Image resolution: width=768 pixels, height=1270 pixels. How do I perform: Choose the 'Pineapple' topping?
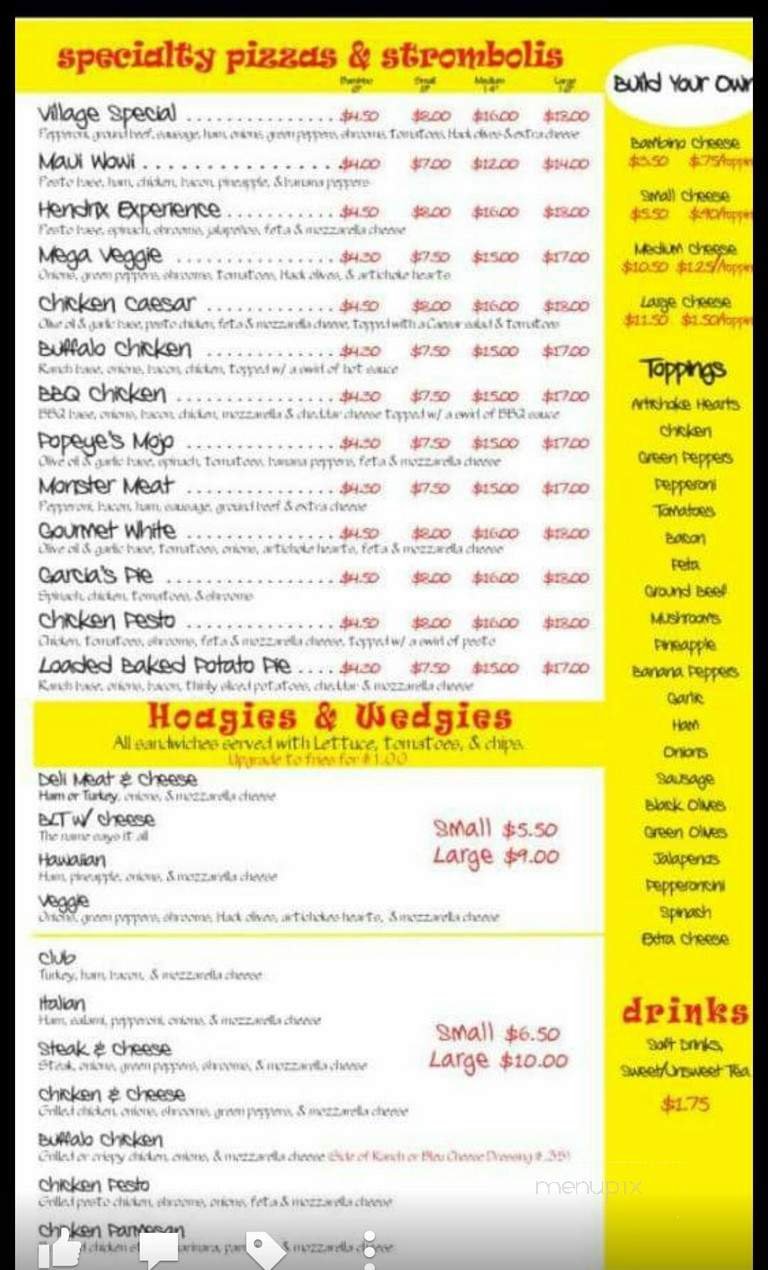(687, 645)
